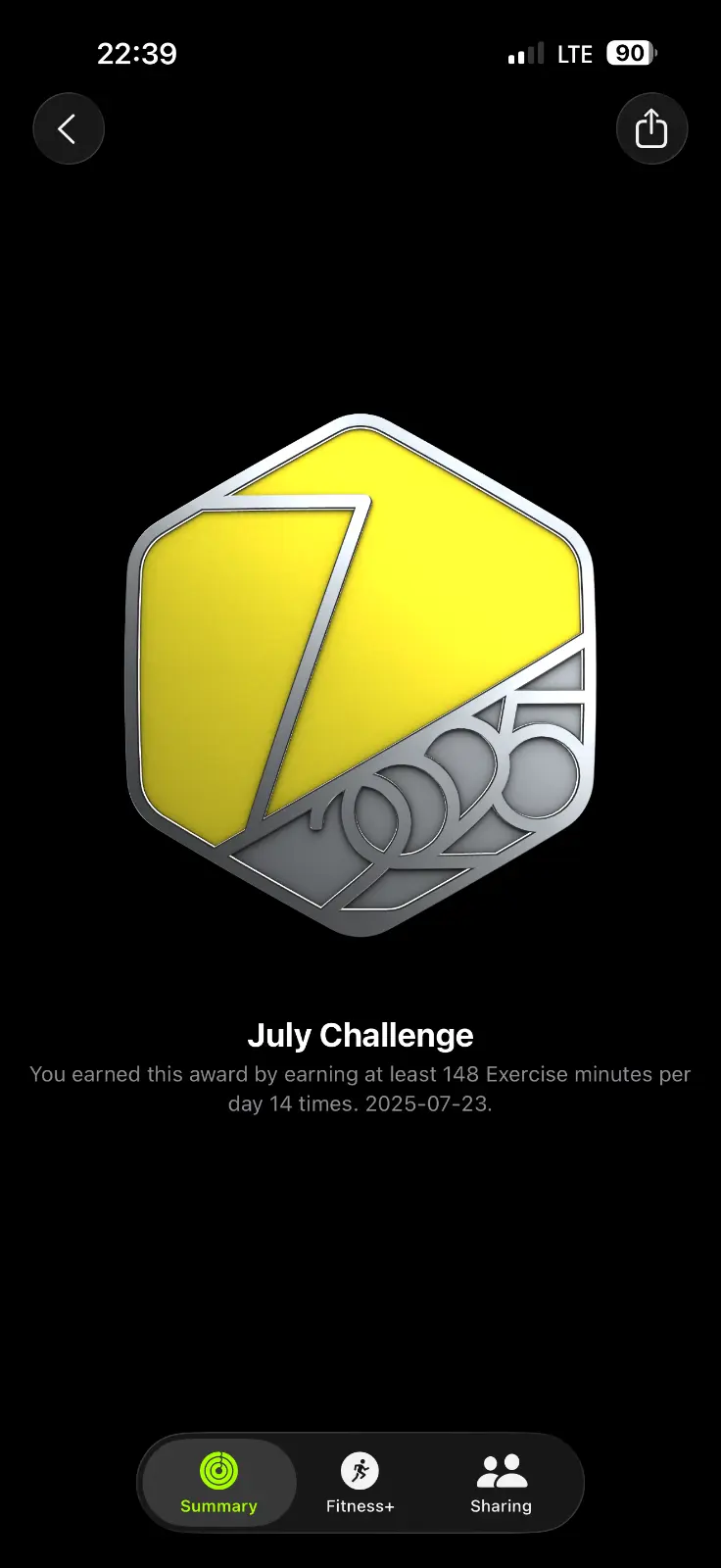Share the July Challenge award
Image resolution: width=721 pixels, height=1568 pixels.
[651, 128]
